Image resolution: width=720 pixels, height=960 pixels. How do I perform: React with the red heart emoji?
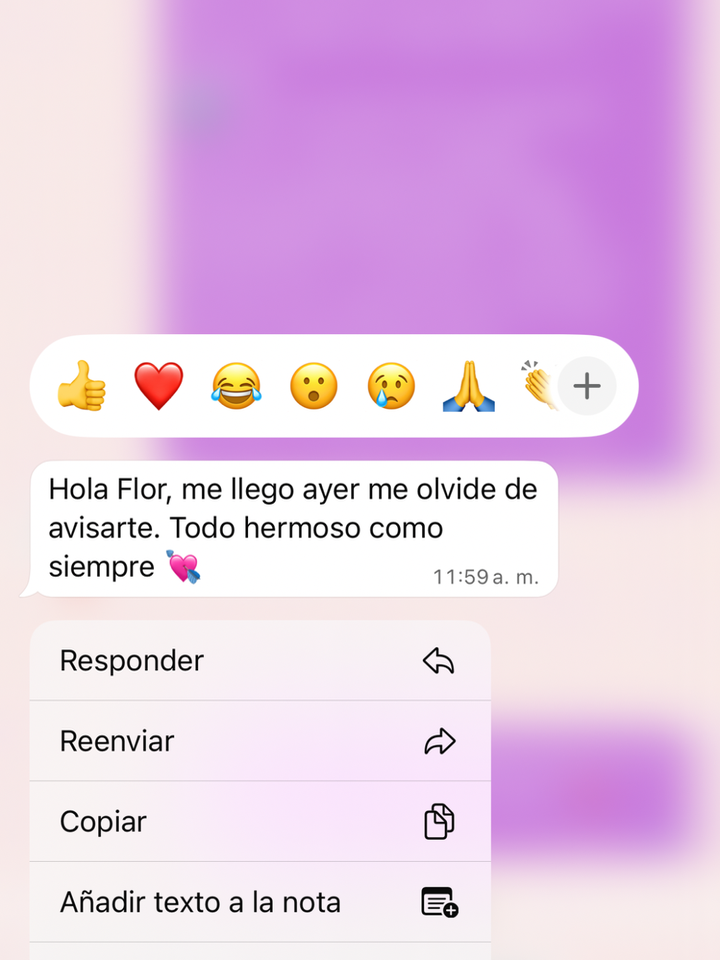point(159,386)
